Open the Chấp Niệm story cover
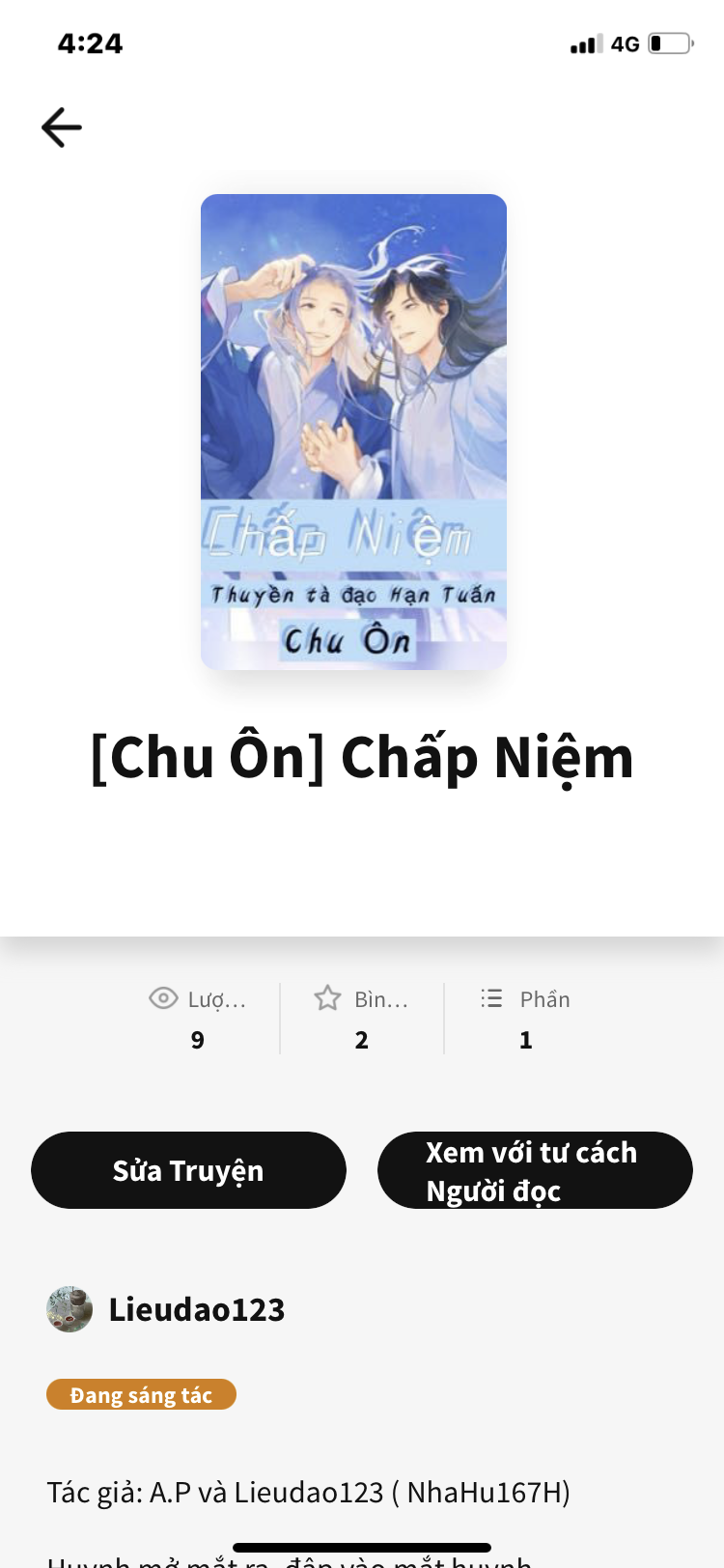 click(x=353, y=432)
